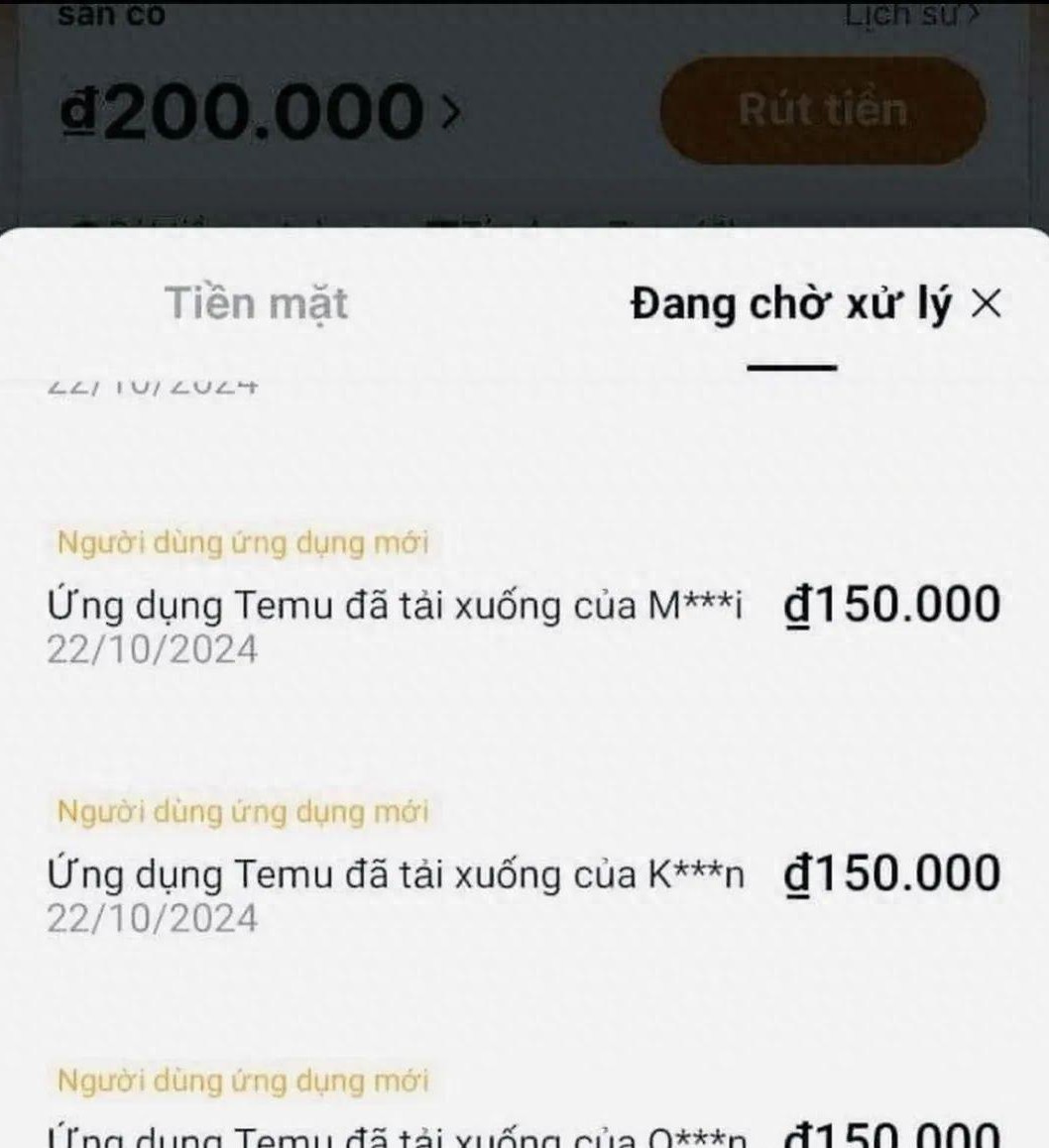This screenshot has width=1049, height=1148.
Task: Select the Đang chờ xử lý tab
Action: (790, 305)
